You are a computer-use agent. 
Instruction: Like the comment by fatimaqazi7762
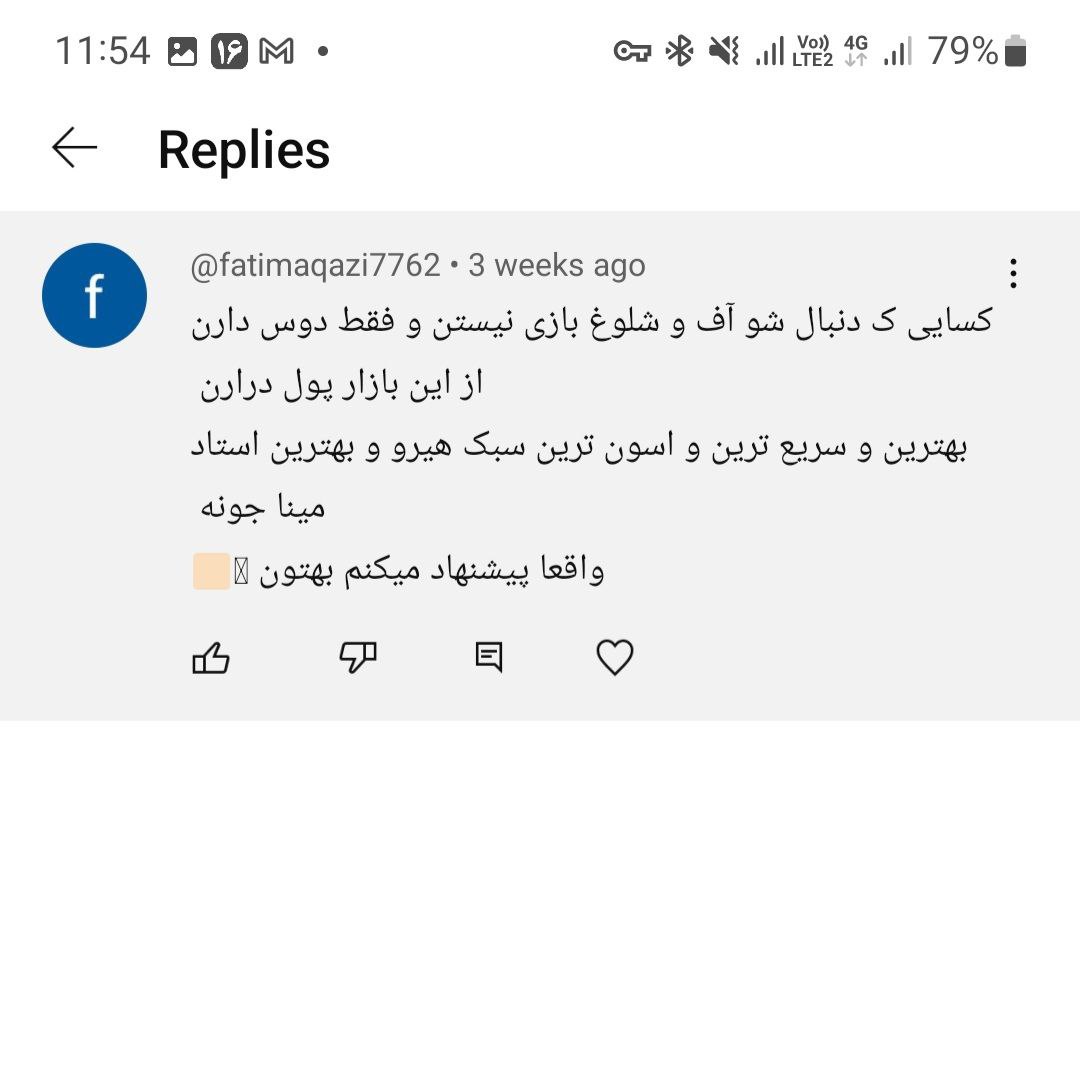pos(211,657)
